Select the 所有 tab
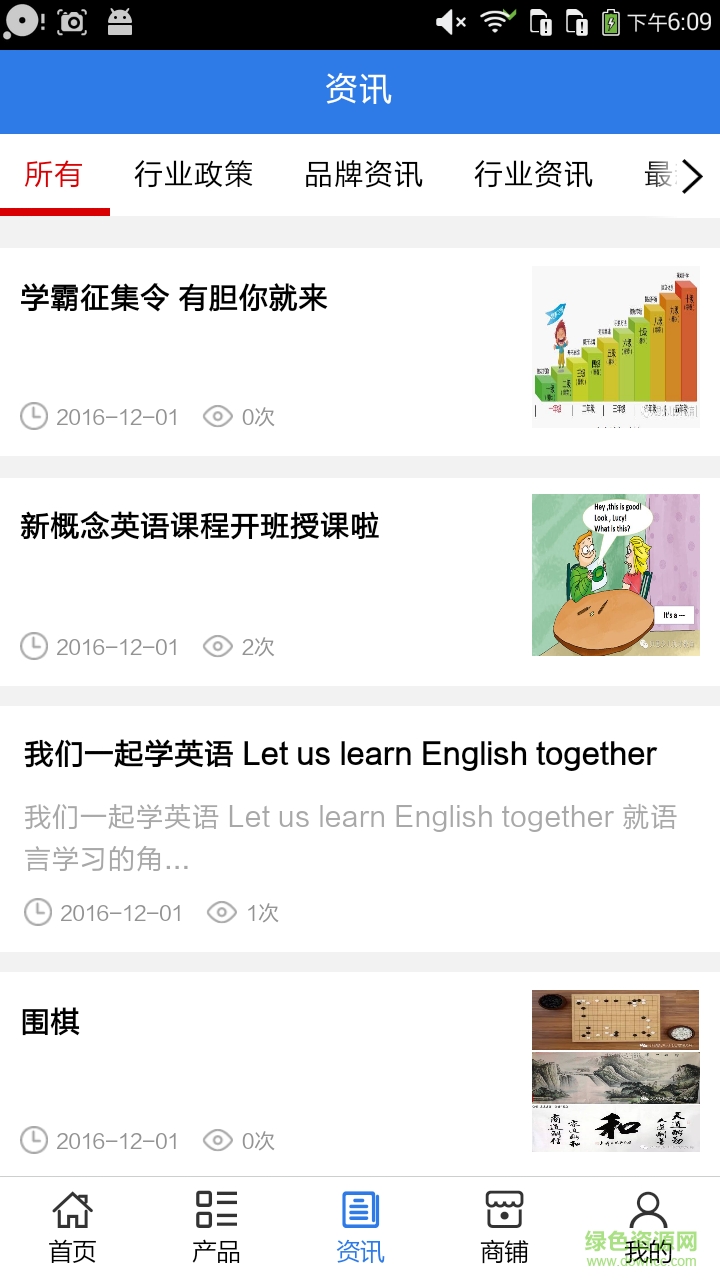Screen dimensions: 720x1280 (x=53, y=175)
